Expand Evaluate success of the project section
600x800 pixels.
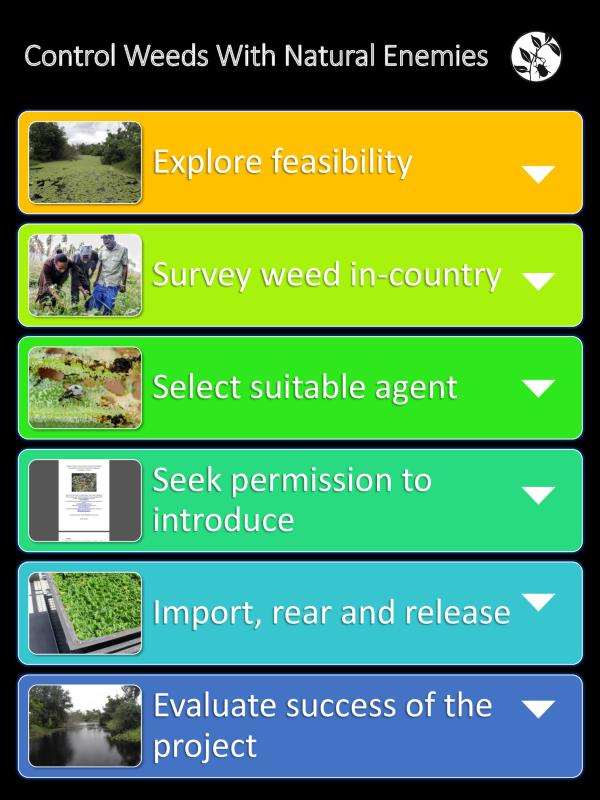coord(538,709)
